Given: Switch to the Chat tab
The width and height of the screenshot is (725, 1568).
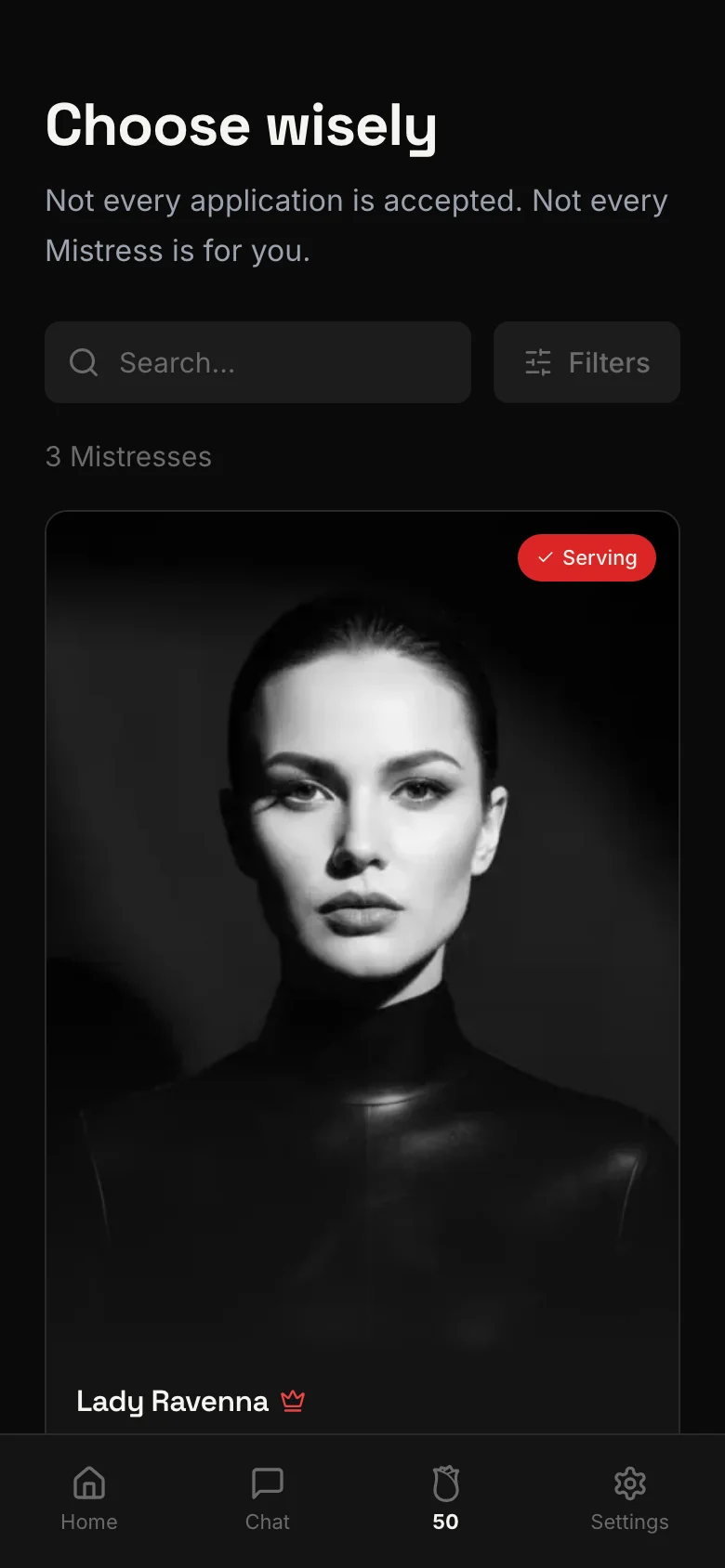Looking at the screenshot, I should click(x=267, y=1499).
